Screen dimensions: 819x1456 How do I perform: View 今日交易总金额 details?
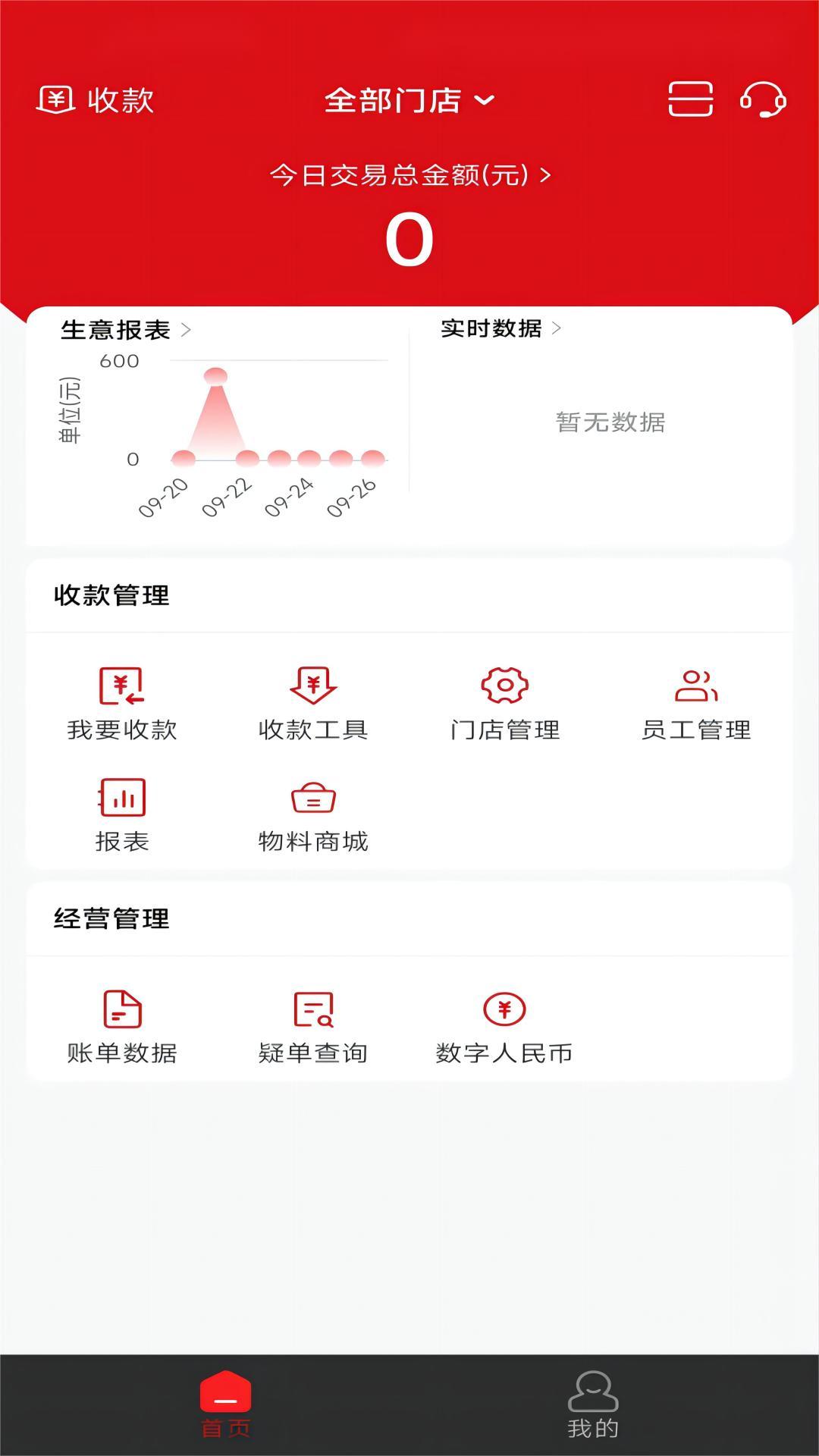tap(409, 176)
